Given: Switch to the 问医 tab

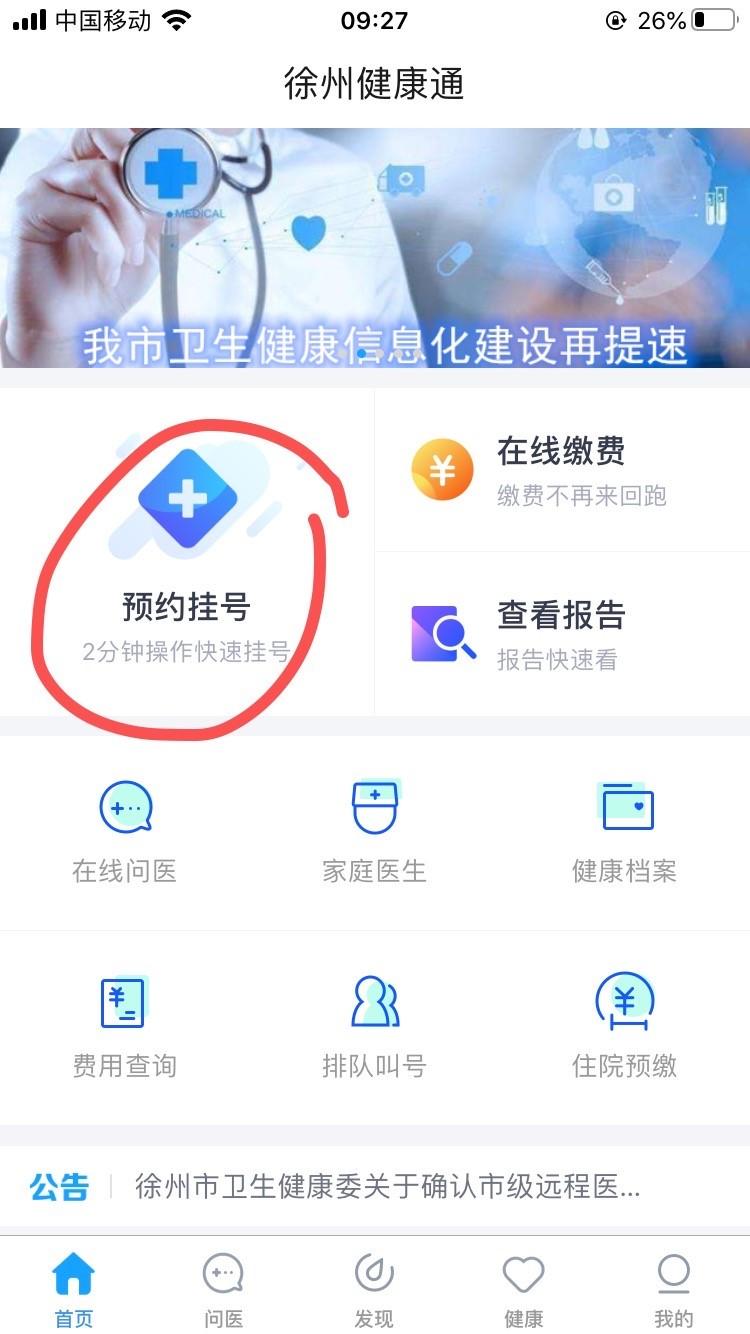Looking at the screenshot, I should 224,1289.
